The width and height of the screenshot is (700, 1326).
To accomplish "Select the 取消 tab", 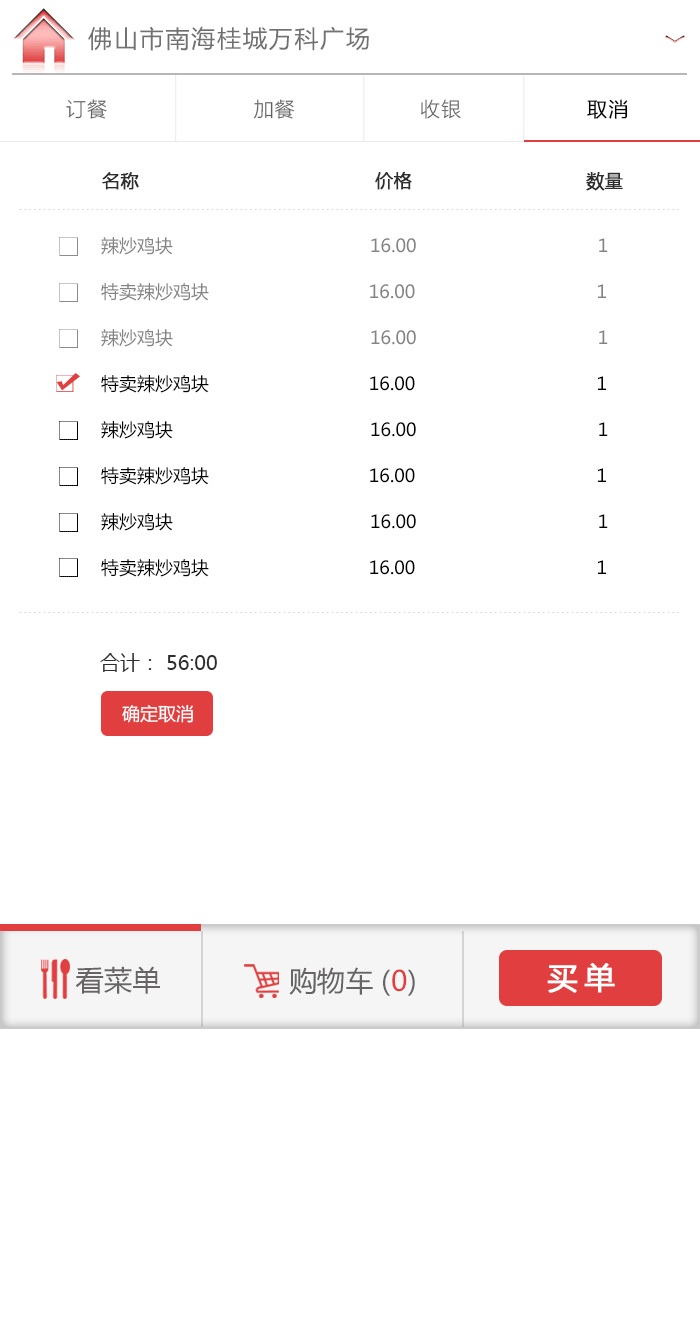I will tap(608, 109).
